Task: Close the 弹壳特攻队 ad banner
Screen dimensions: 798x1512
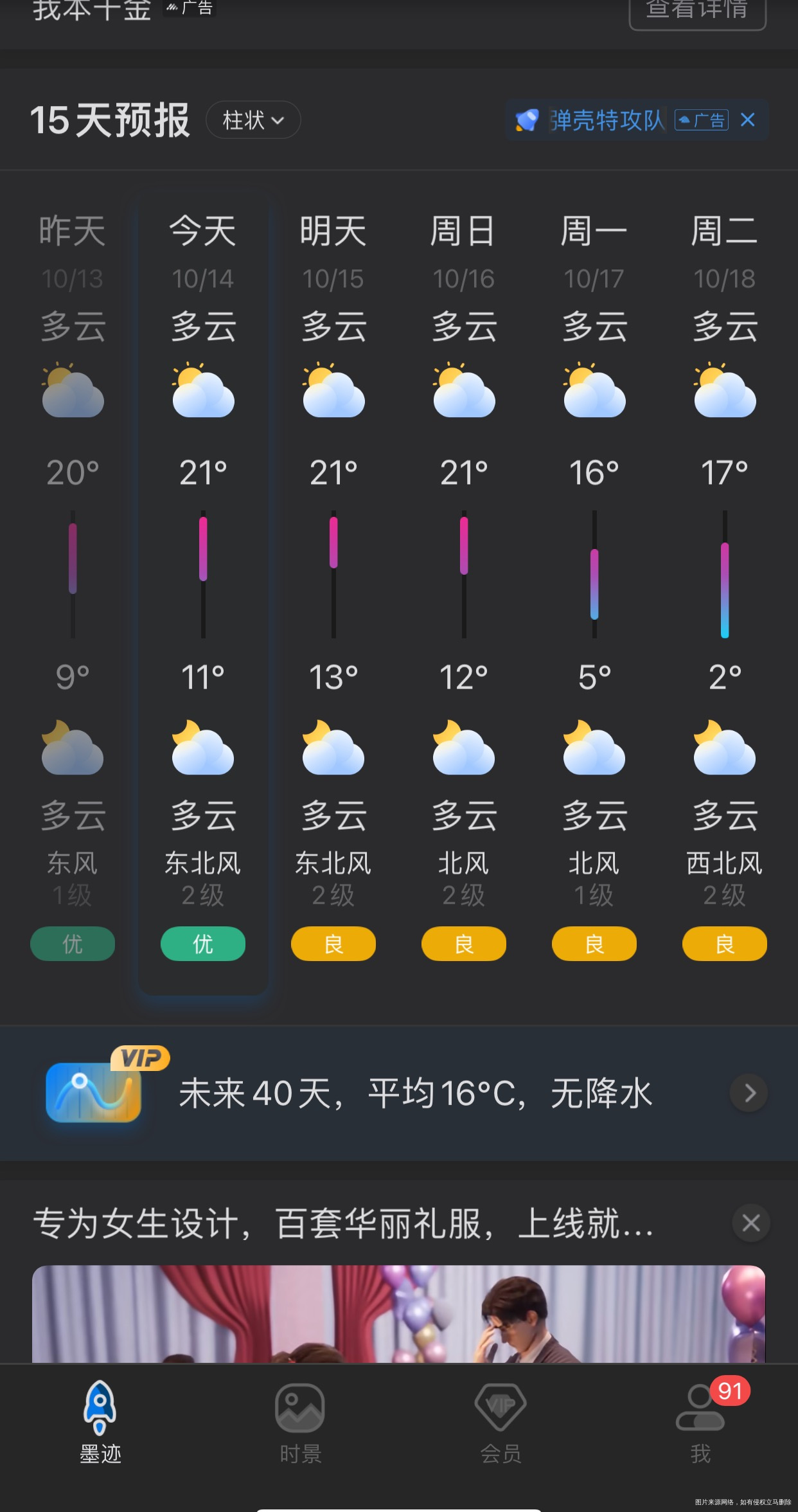Action: 747,120
